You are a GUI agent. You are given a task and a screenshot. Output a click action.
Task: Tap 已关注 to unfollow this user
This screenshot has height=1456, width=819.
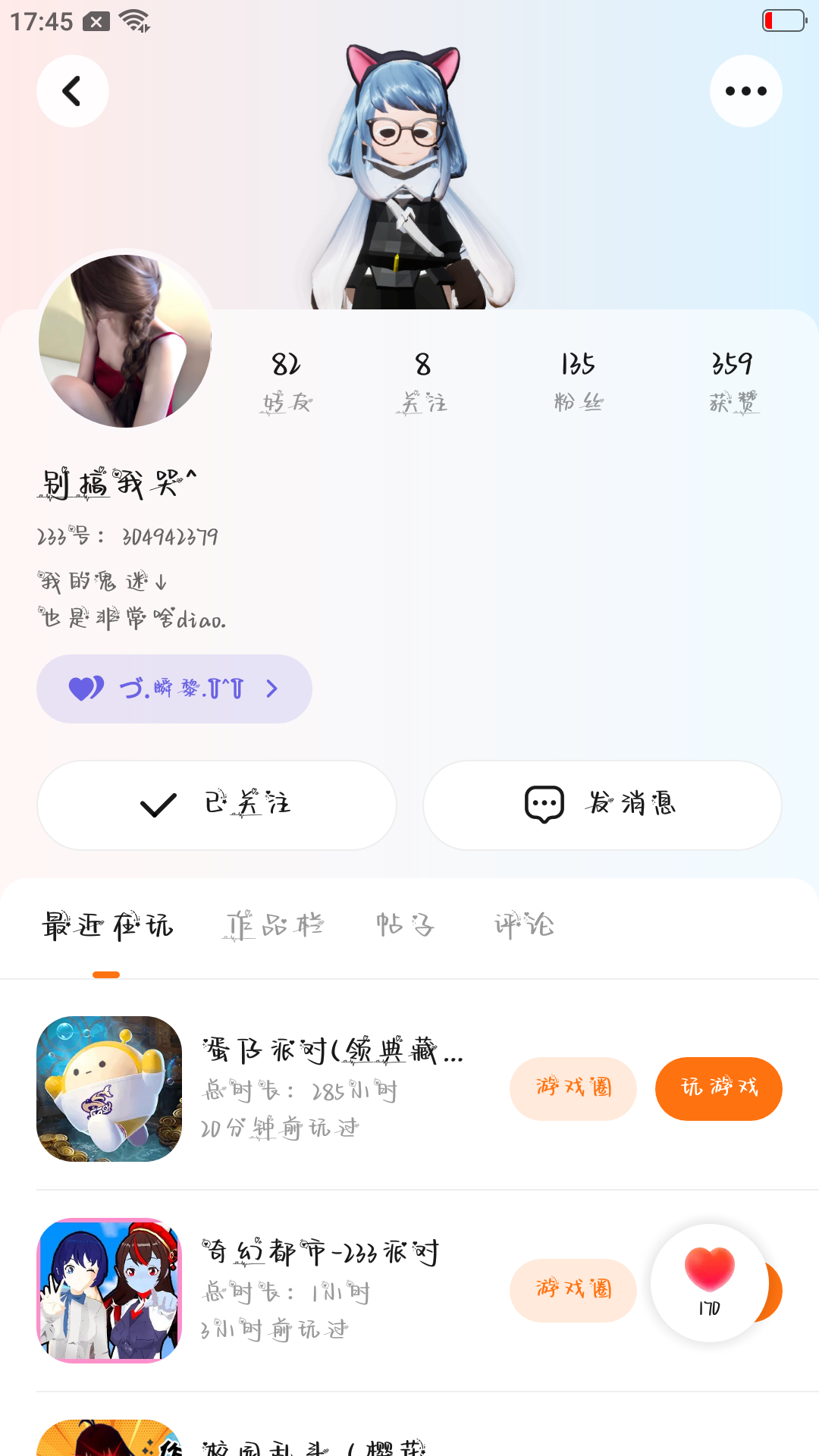click(x=217, y=805)
